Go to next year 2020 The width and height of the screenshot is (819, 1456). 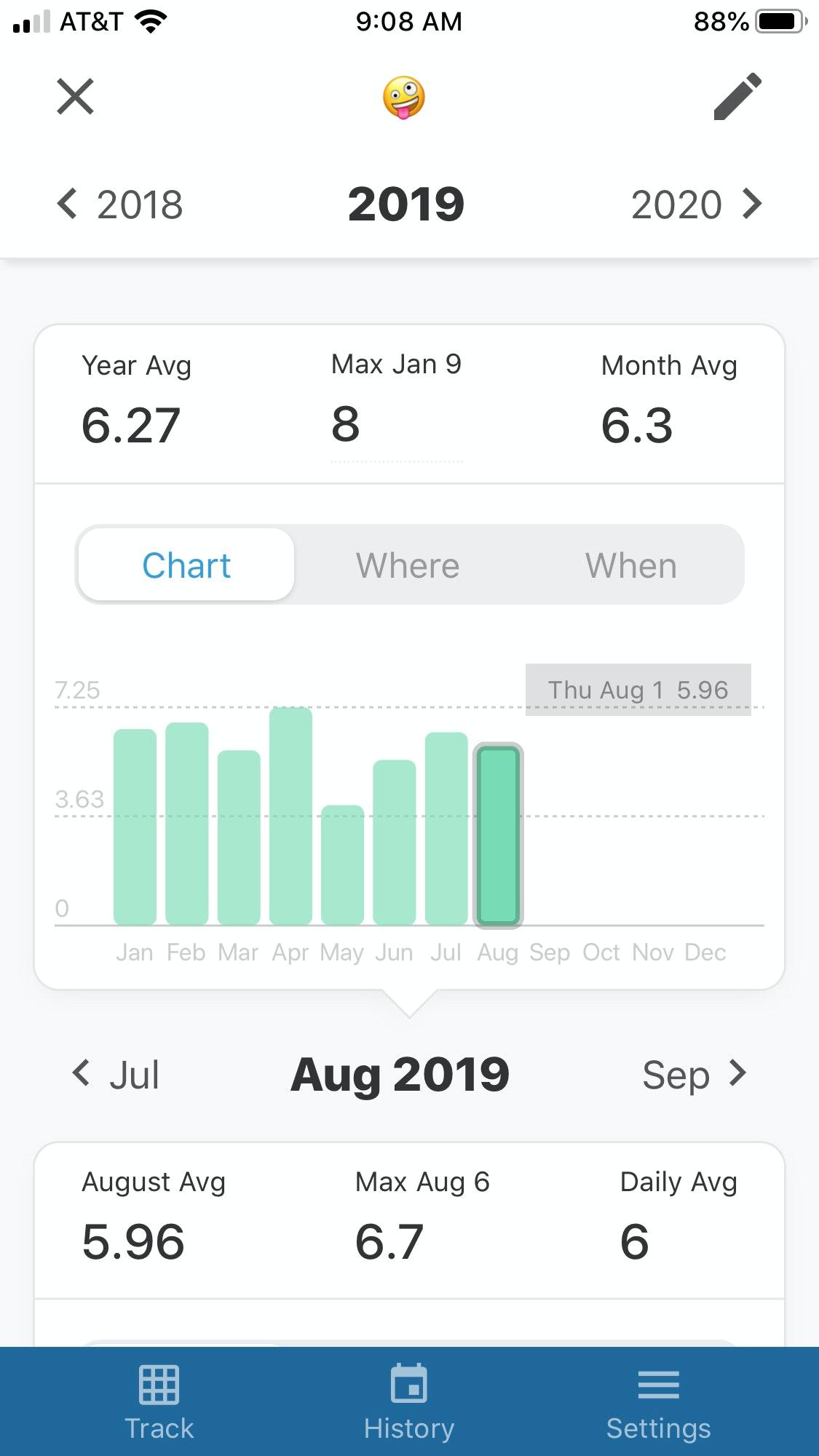[x=695, y=204]
